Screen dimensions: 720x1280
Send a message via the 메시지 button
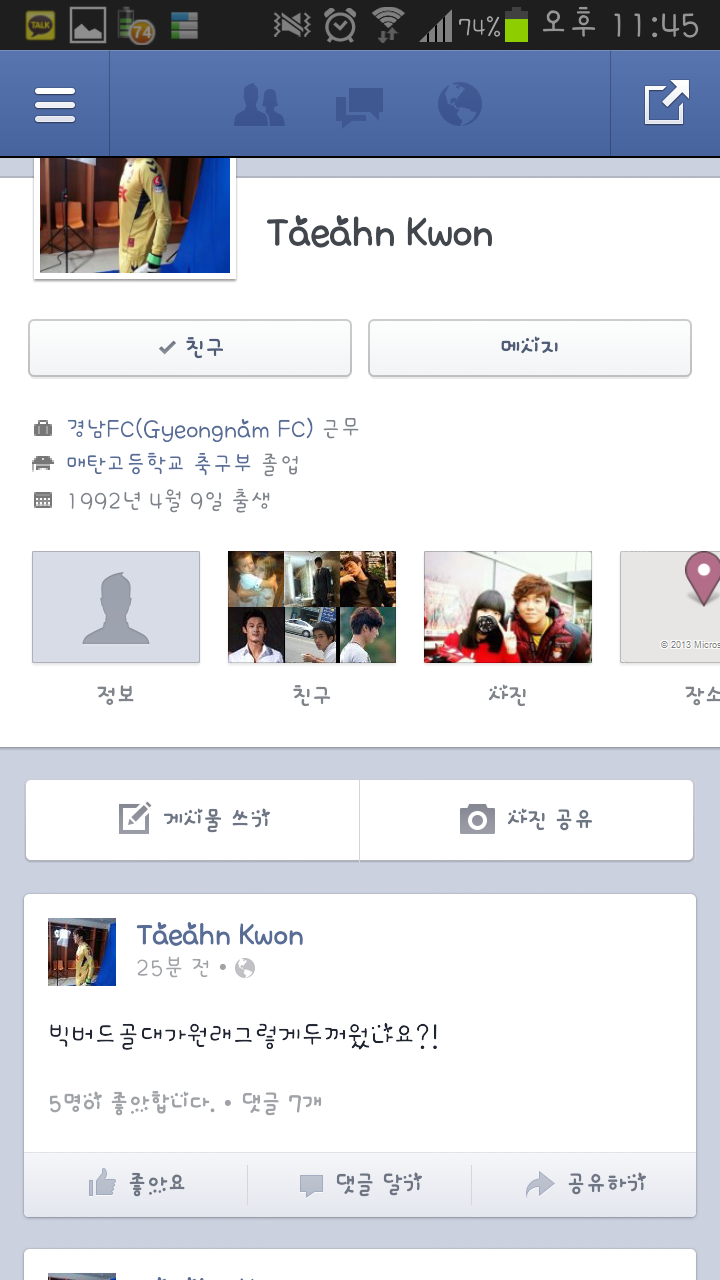pos(530,348)
